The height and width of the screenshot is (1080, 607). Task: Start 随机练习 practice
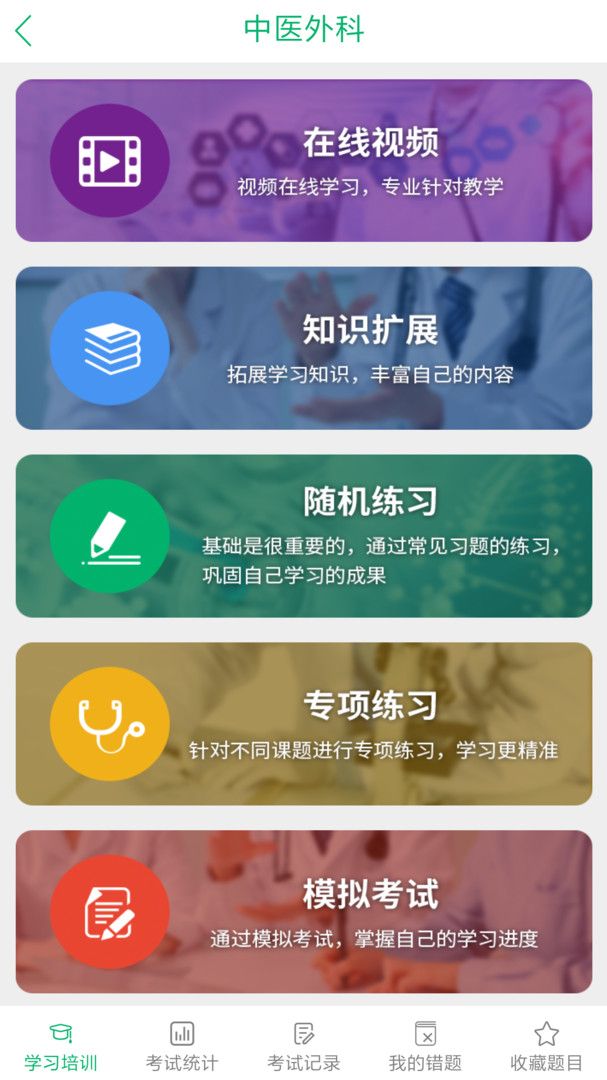click(x=304, y=536)
